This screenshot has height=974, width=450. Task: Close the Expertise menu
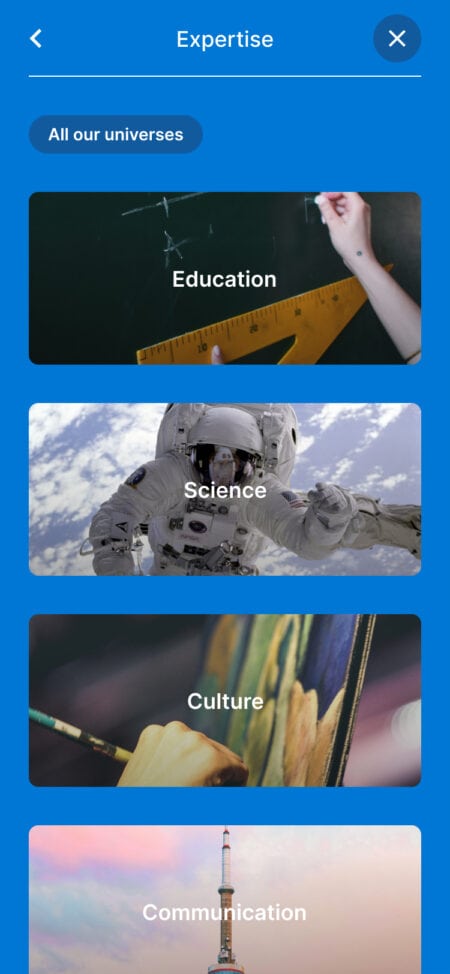click(397, 39)
